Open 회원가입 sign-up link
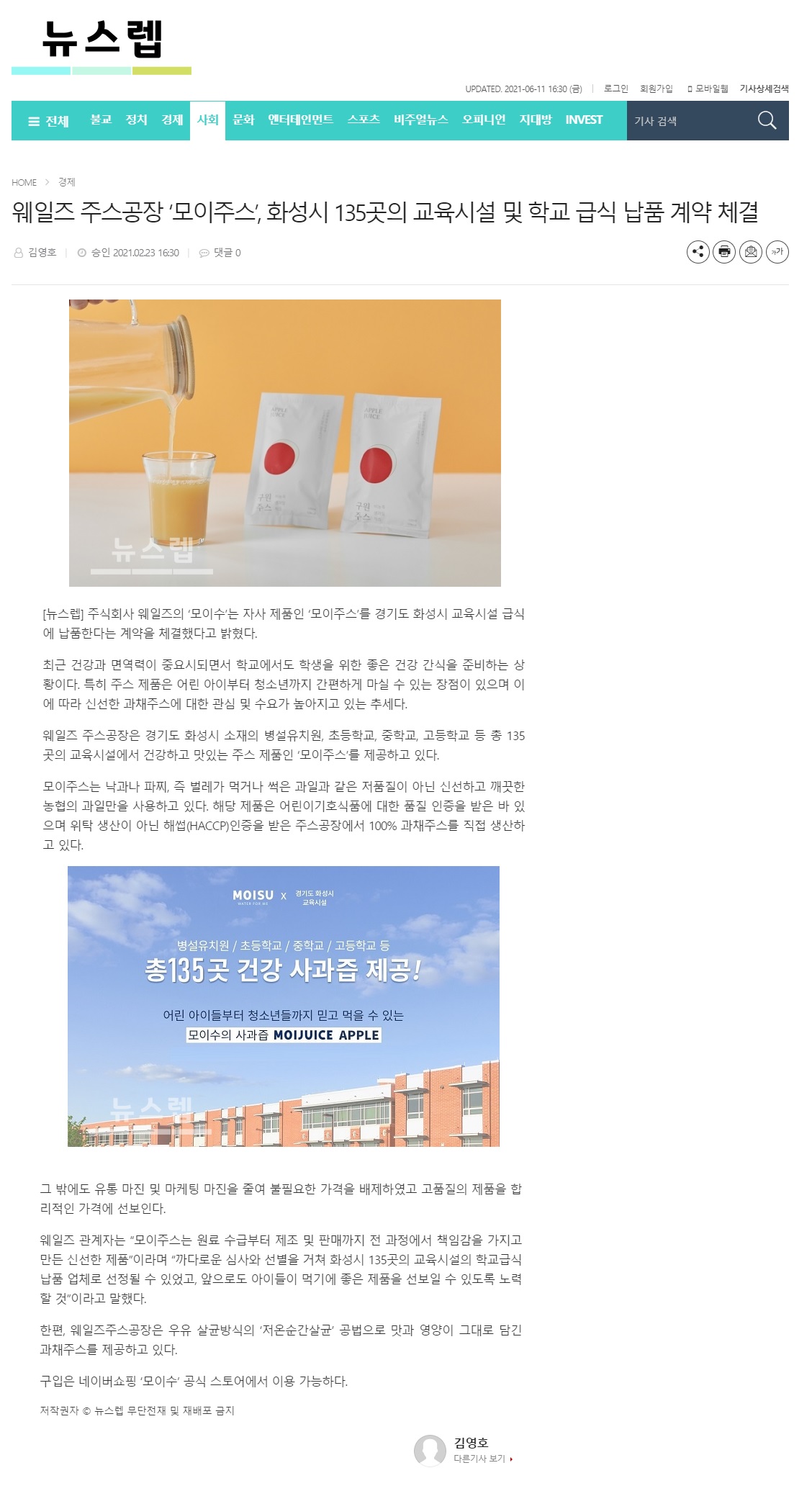The image size is (812, 1509). [656, 89]
